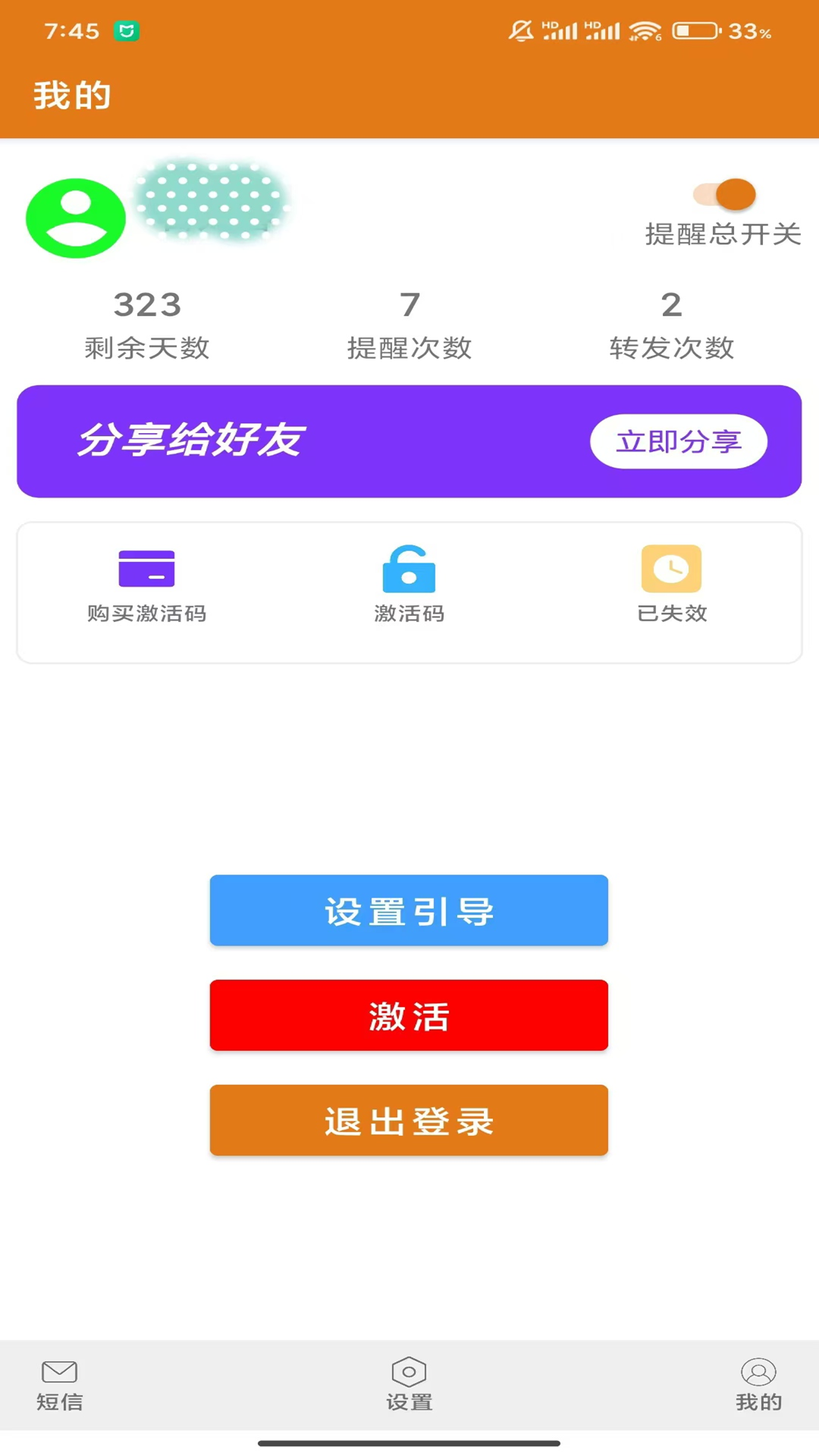Tap the green profile avatar
The width and height of the screenshot is (819, 1456).
click(76, 218)
